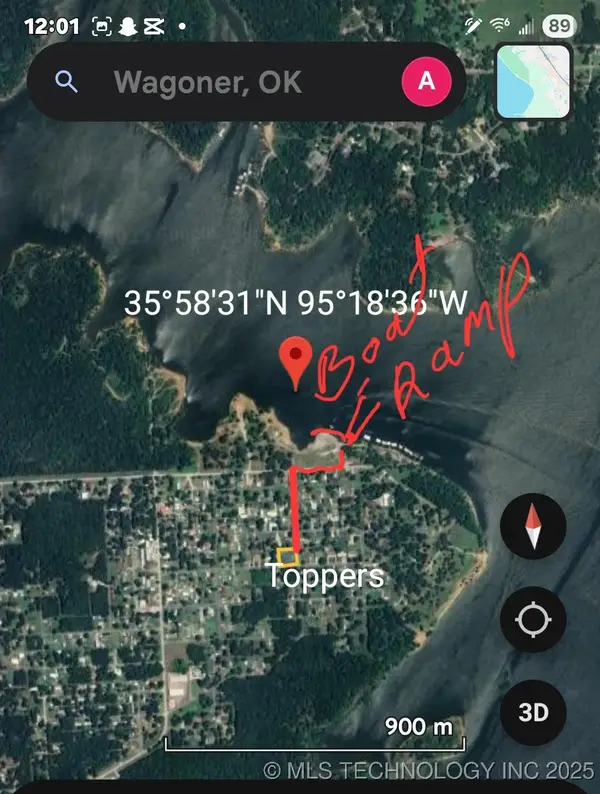600x794 pixels.
Task: Toggle the 3D view button
Action: point(533,712)
